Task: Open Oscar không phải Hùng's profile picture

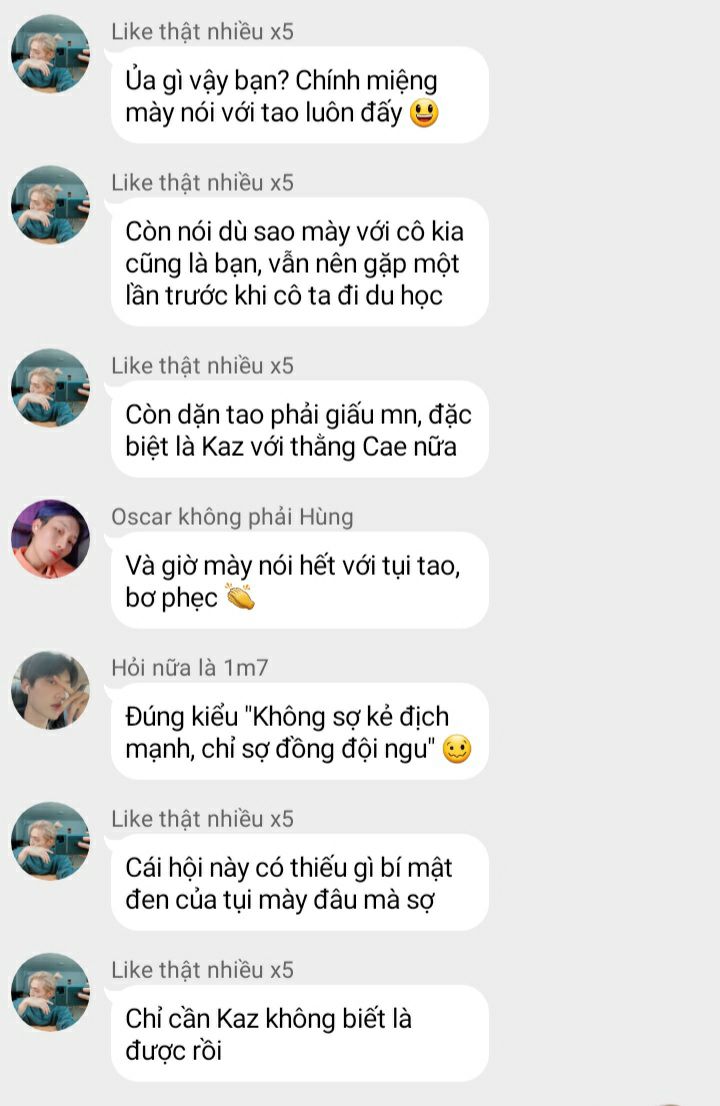Action: (50, 539)
